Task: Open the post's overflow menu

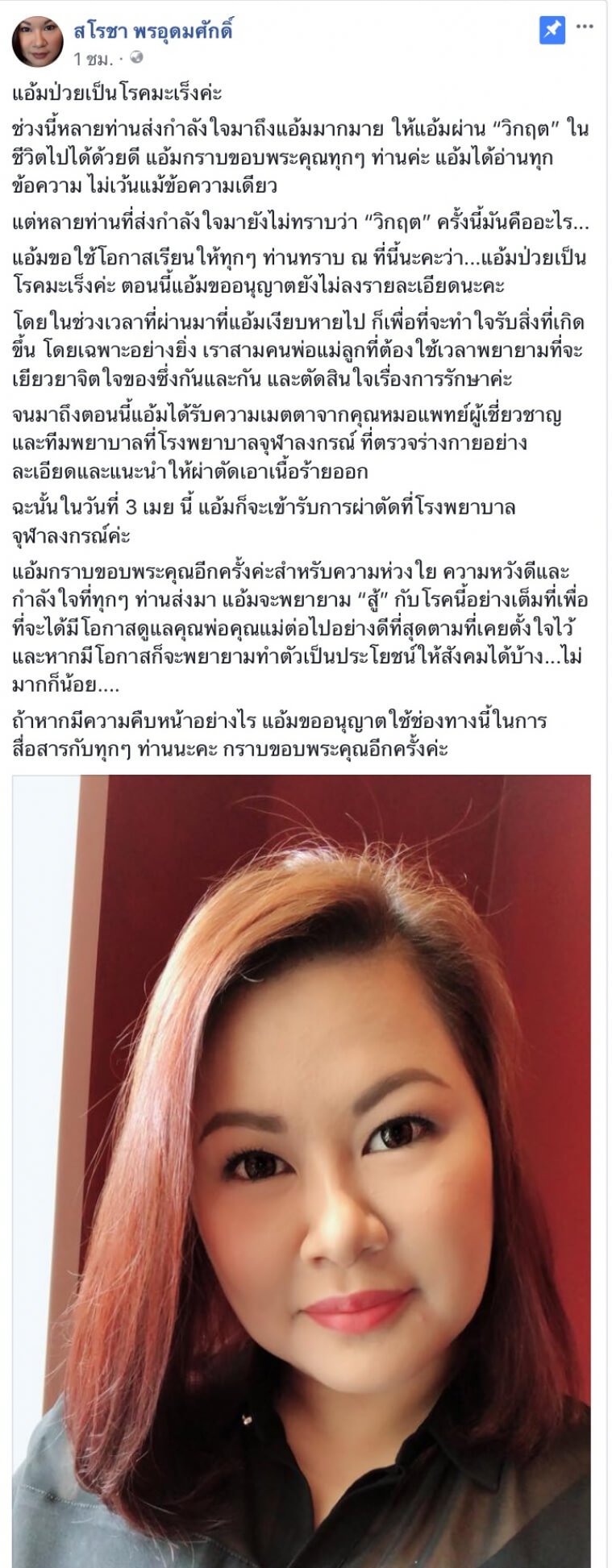Action: (x=586, y=28)
